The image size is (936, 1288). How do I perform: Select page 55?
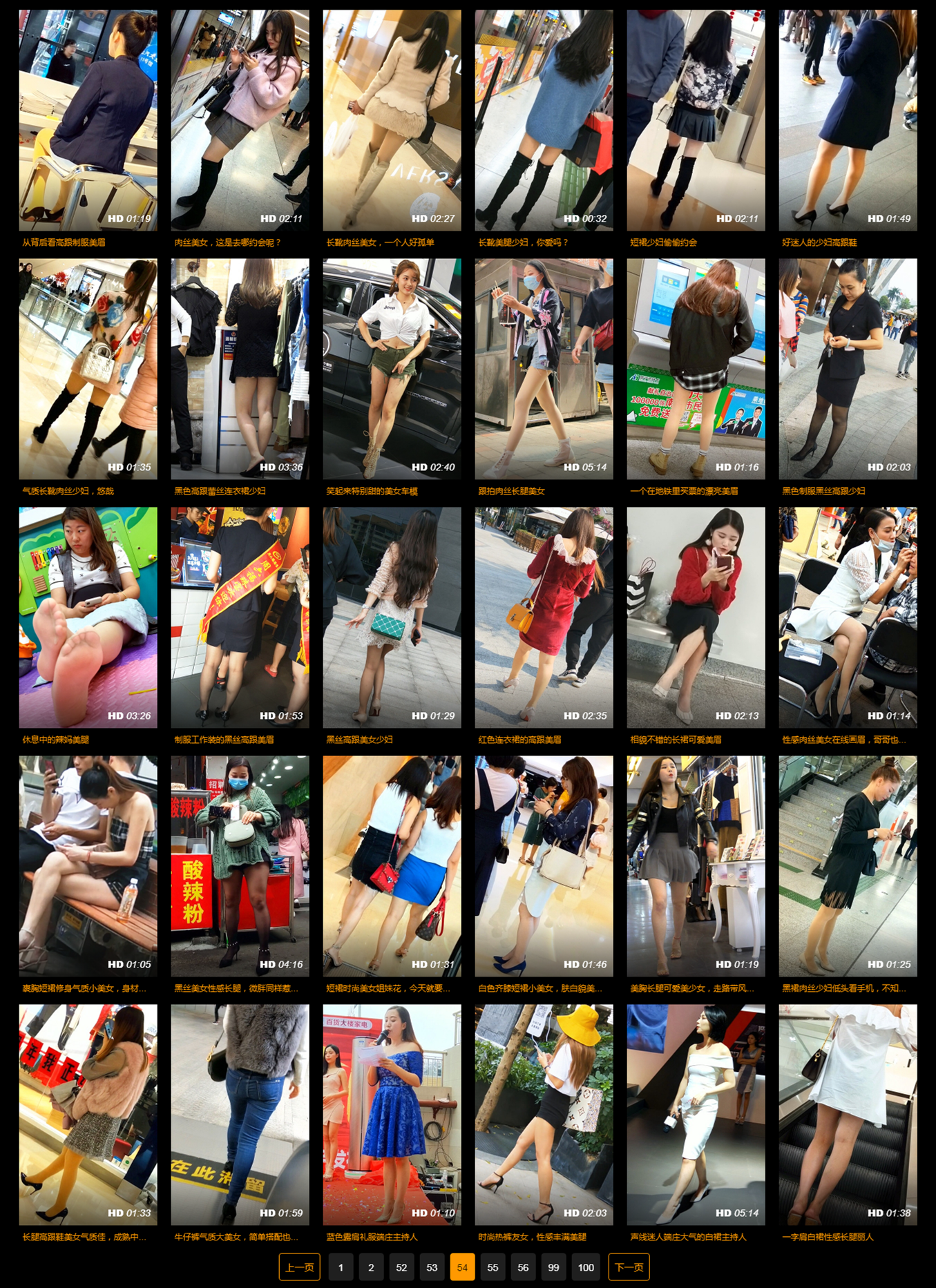coord(493,1267)
